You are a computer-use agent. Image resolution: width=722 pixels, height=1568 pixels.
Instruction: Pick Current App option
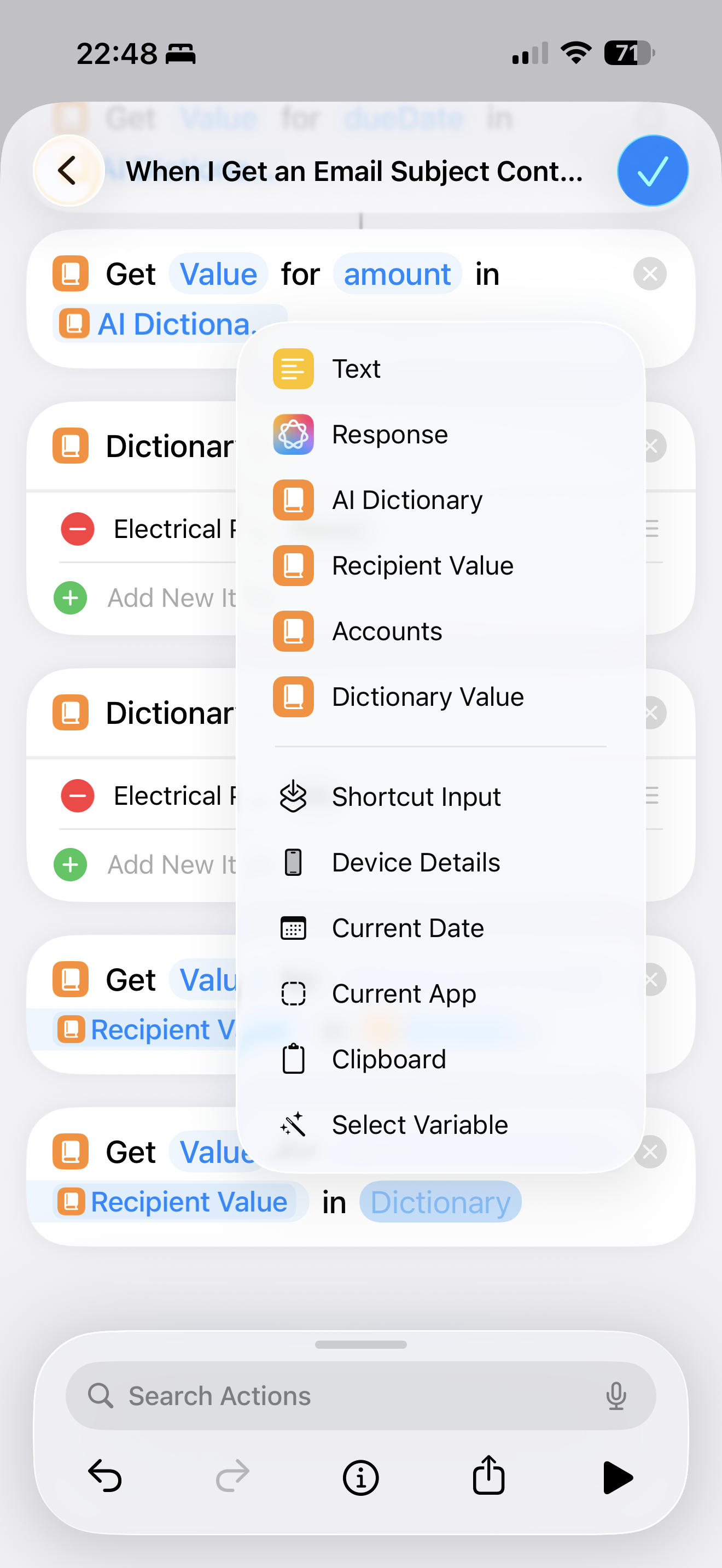coord(404,994)
